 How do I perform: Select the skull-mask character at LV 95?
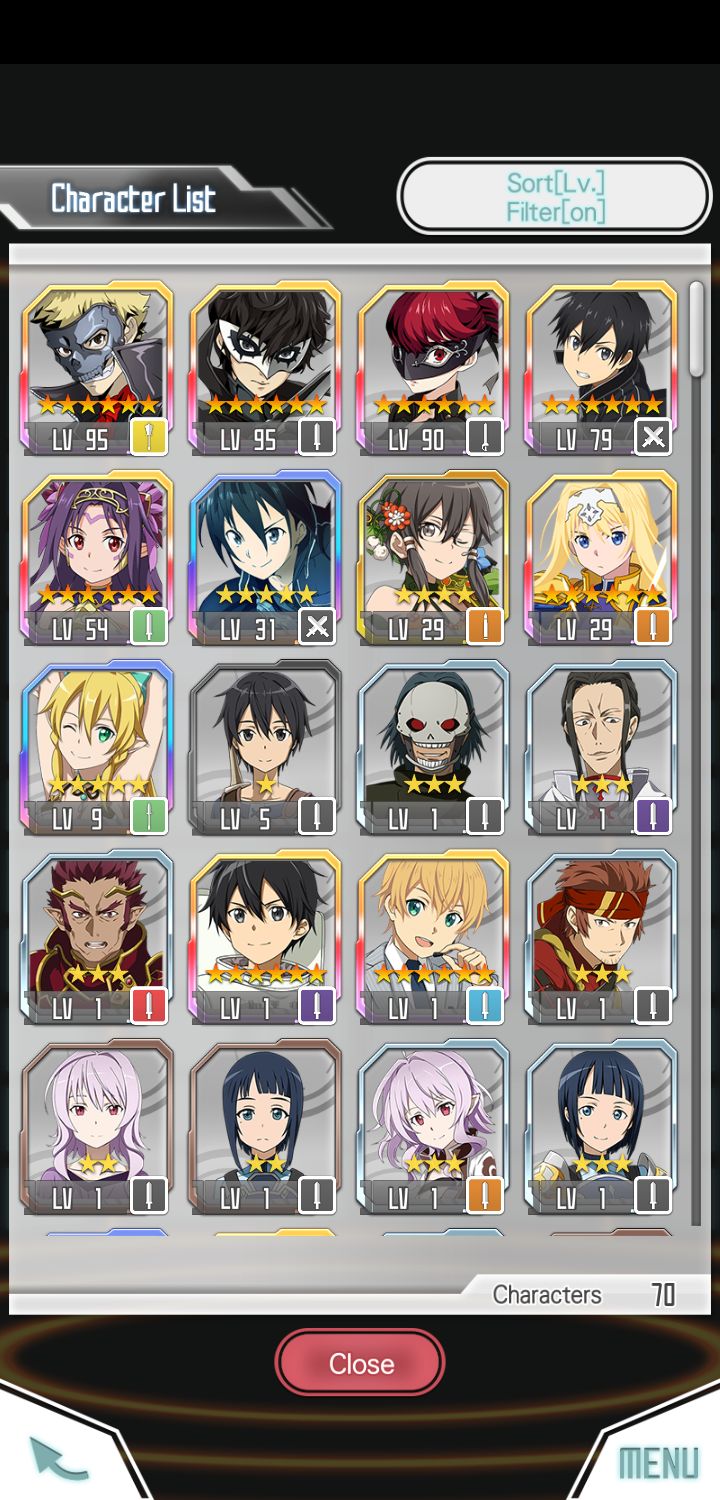point(97,366)
